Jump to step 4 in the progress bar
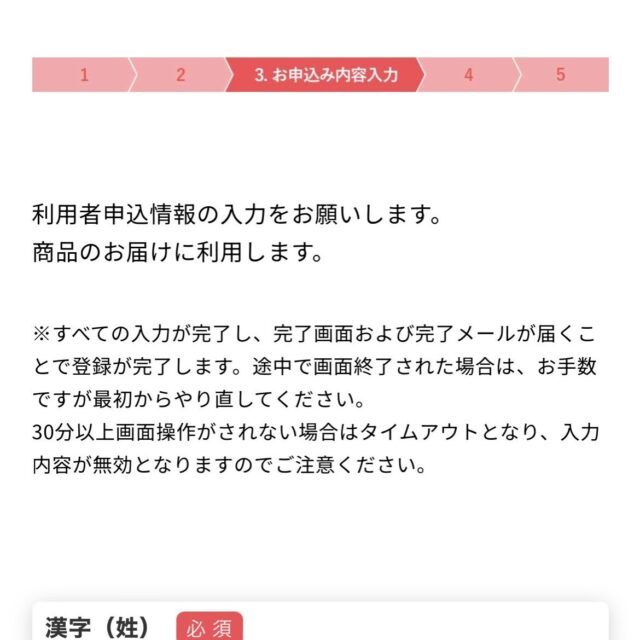The width and height of the screenshot is (640, 640). click(x=468, y=75)
